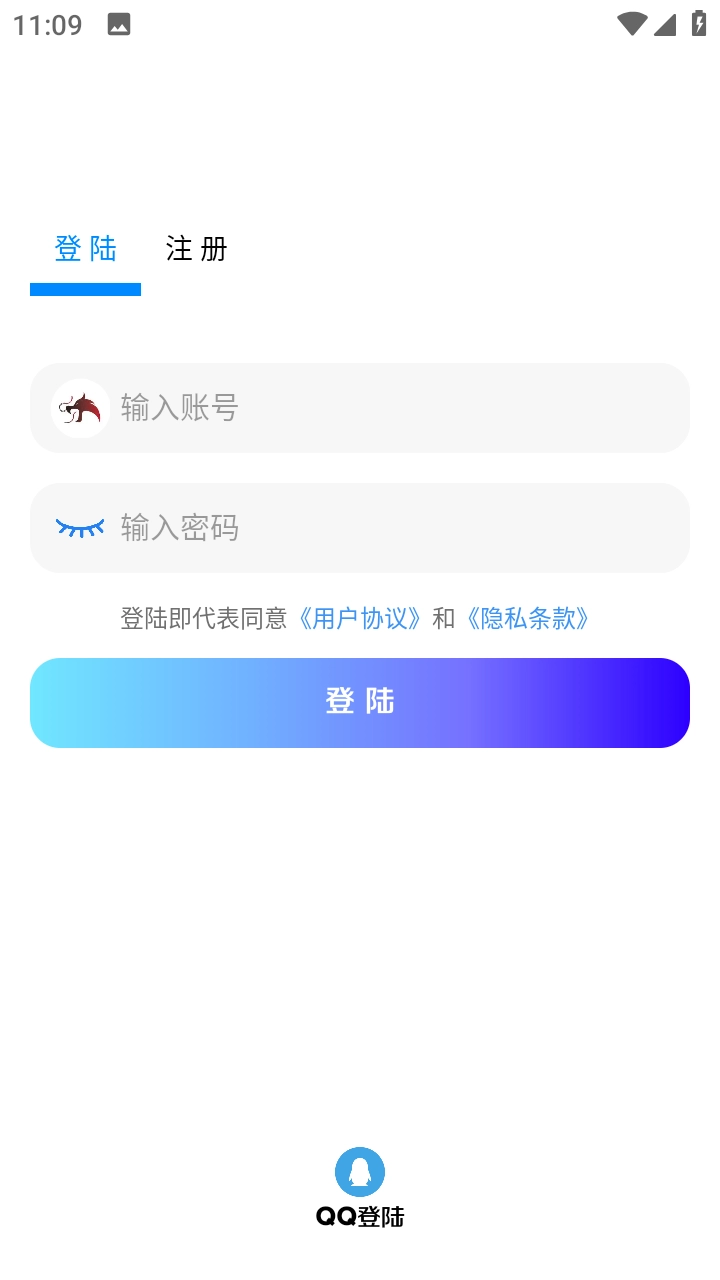Open the 《隐私条款》 privacy link
Screen dimensions: 720x1280
(x=528, y=618)
